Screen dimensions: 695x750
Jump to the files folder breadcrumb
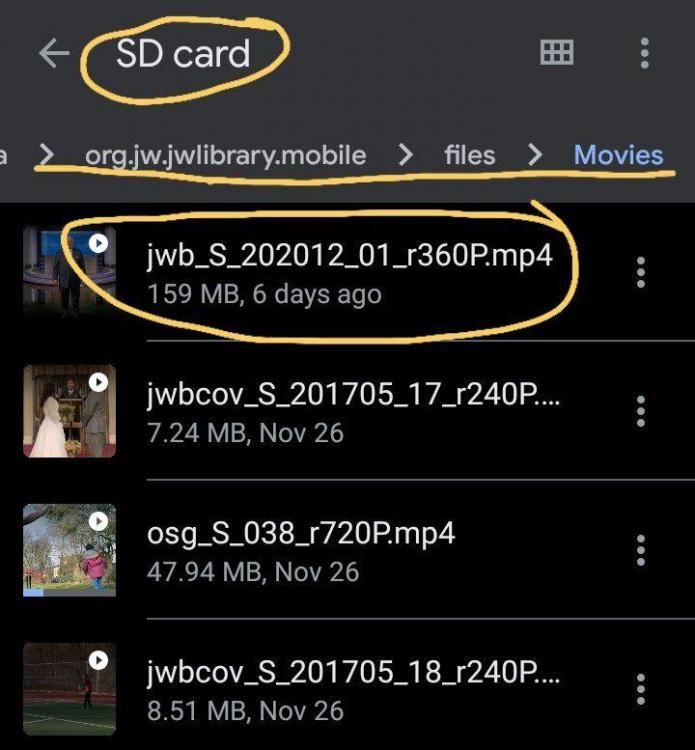pos(469,155)
